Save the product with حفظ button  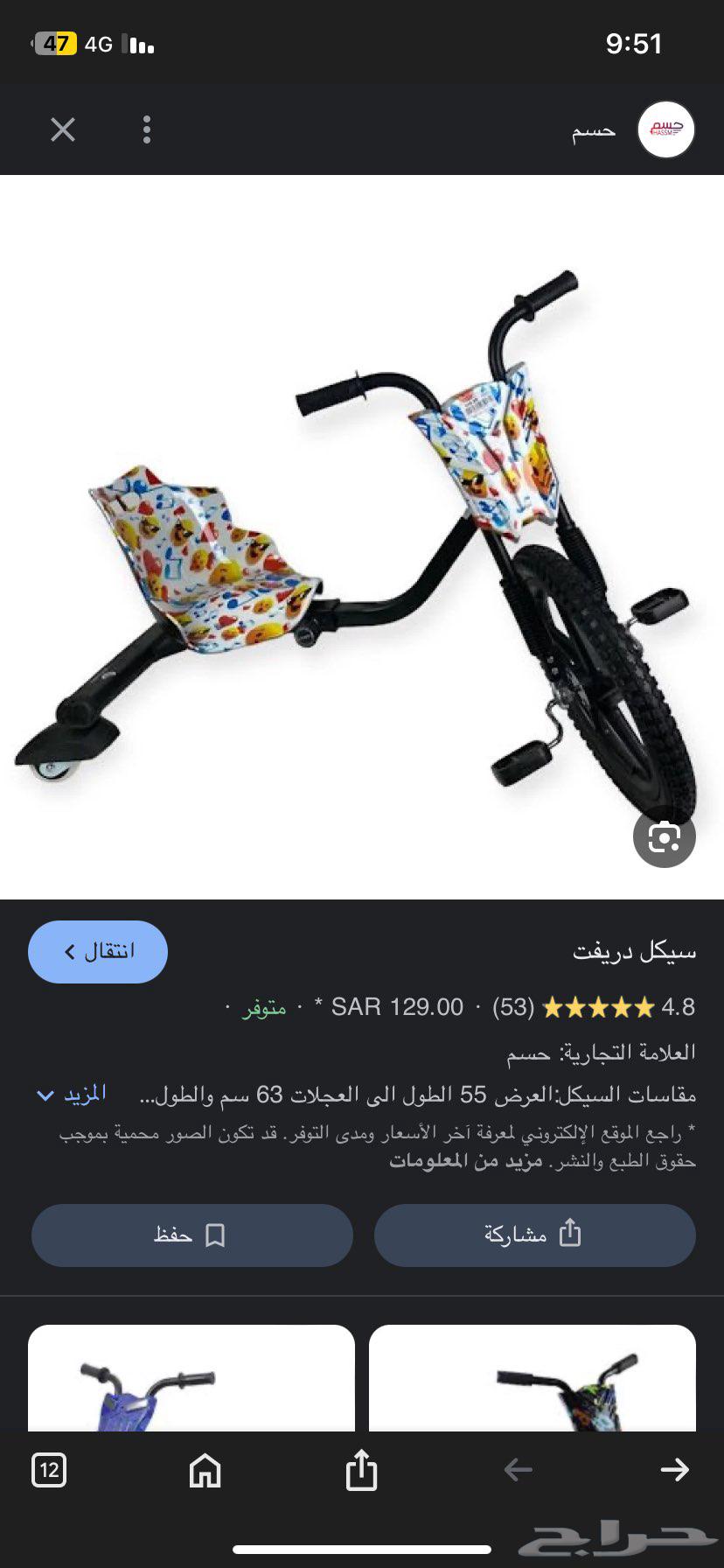[191, 1235]
